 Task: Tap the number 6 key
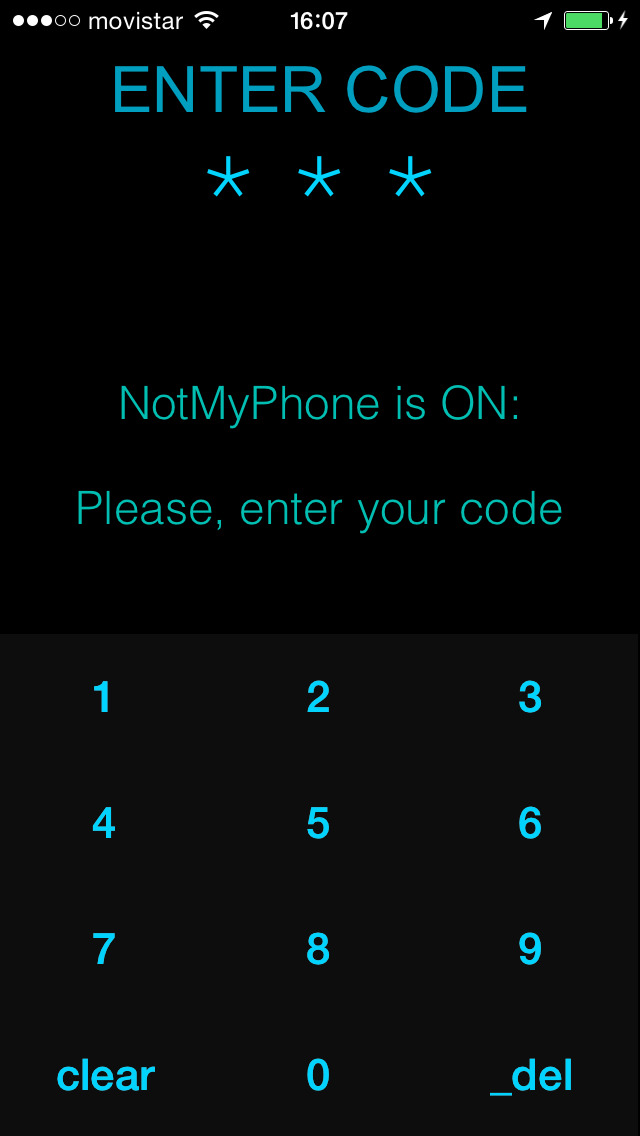click(x=530, y=823)
